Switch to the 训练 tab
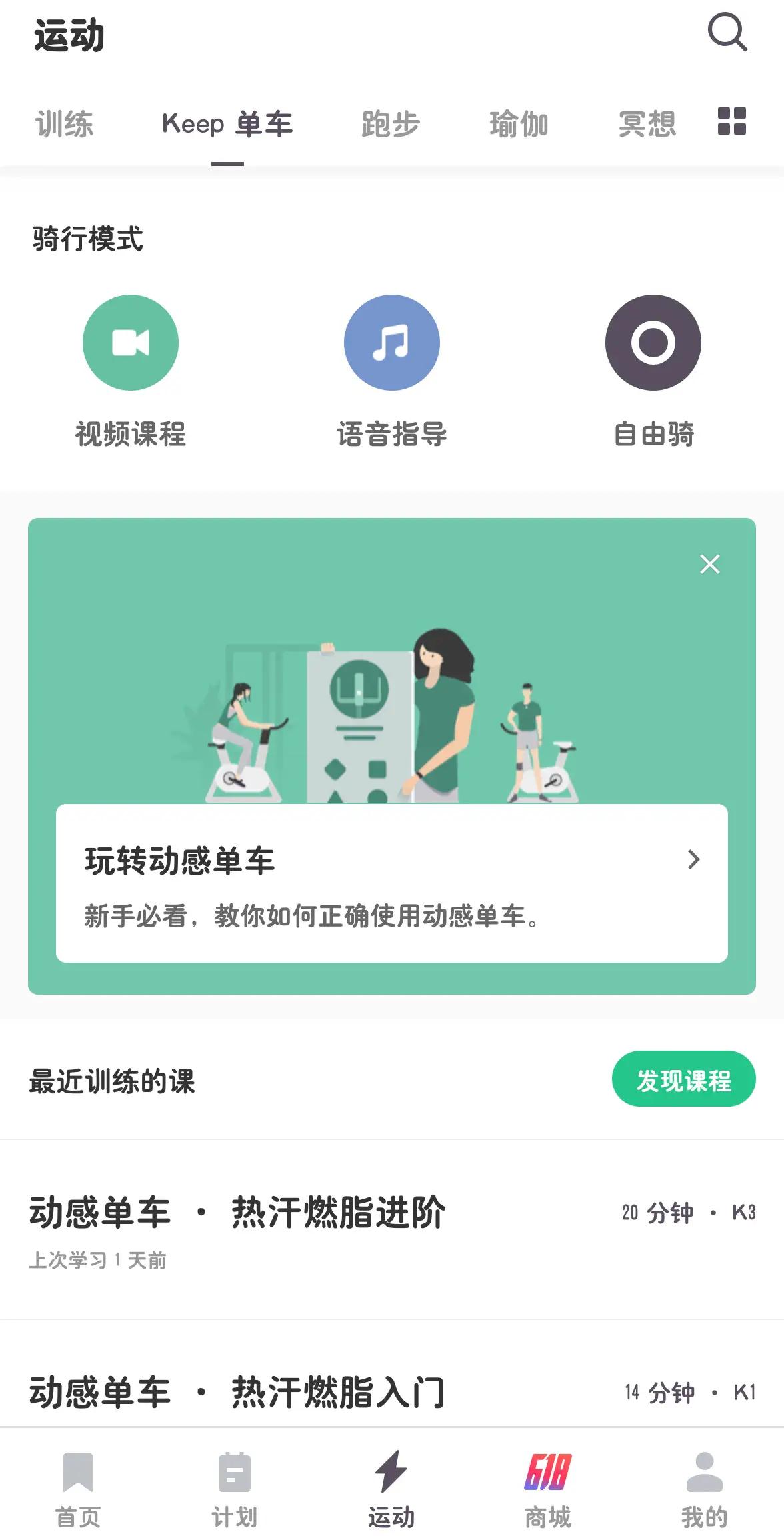Image resolution: width=784 pixels, height=1540 pixels. pos(65,123)
